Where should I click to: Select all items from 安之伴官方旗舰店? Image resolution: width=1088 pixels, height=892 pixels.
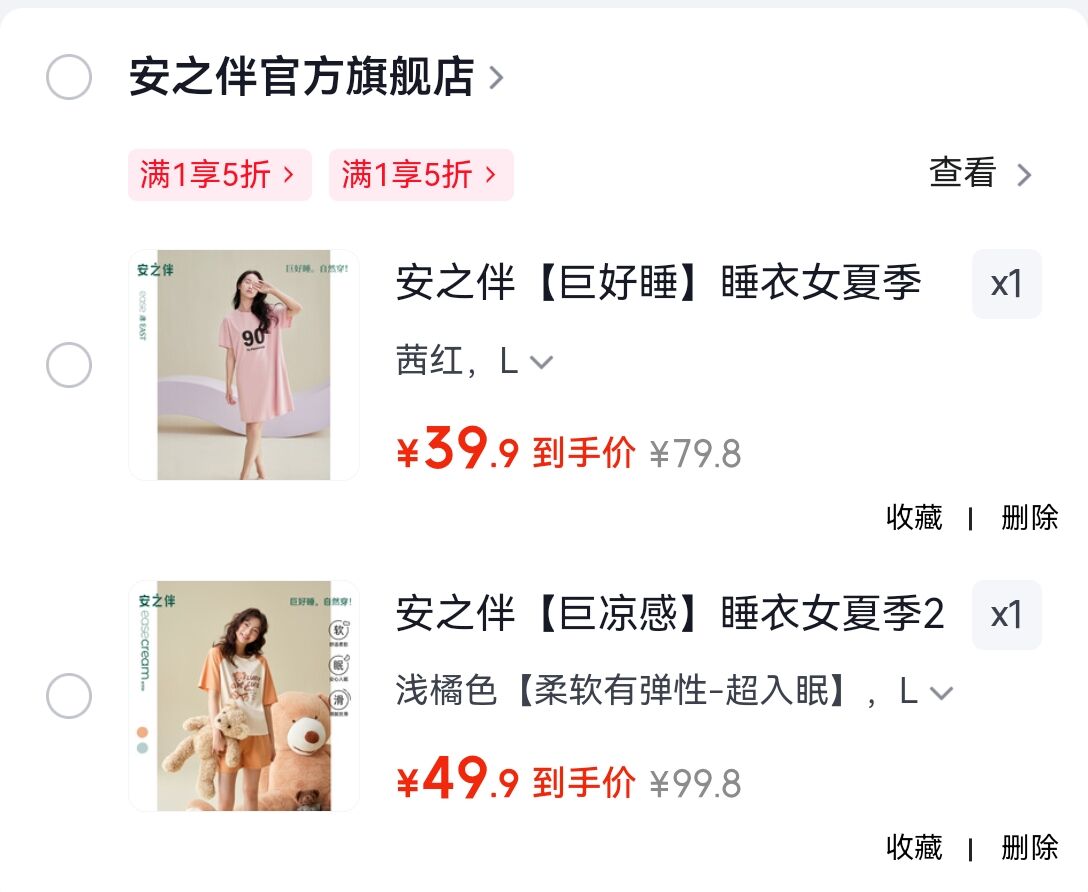69,76
